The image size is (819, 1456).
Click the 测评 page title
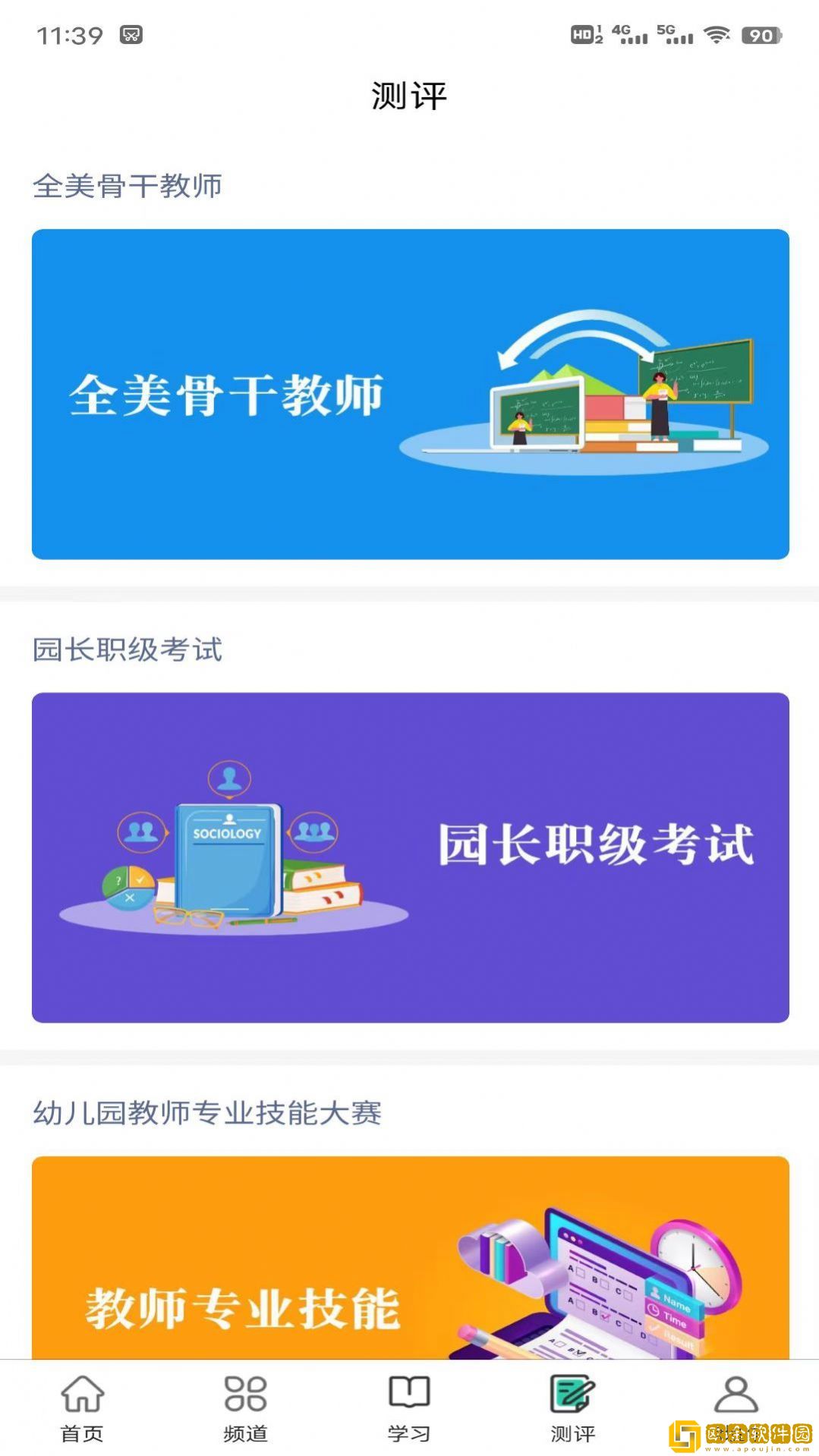pos(410,96)
